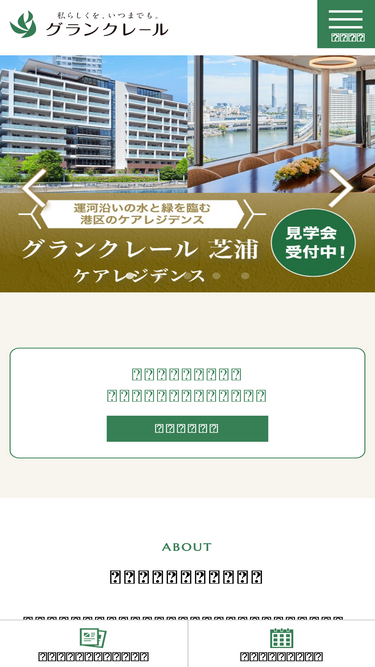
Task: Go to homepage via Grancreer logo
Action: [89, 24]
